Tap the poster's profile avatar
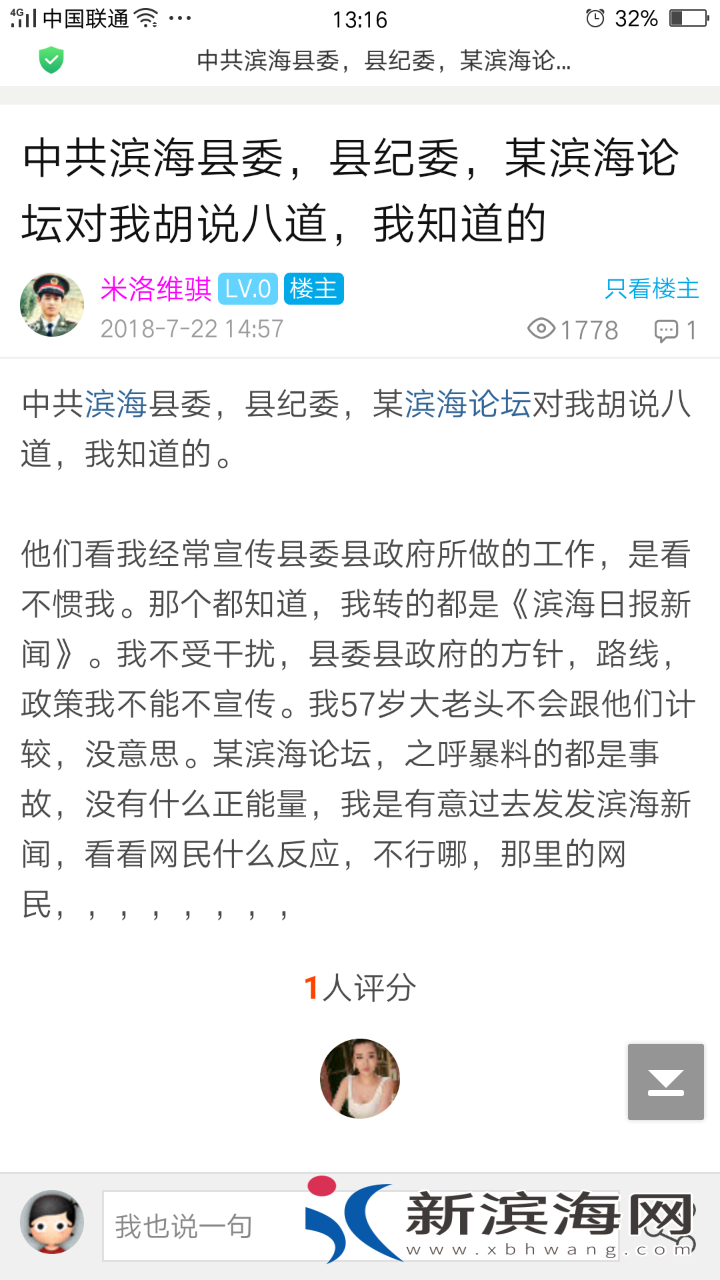 click(51, 304)
